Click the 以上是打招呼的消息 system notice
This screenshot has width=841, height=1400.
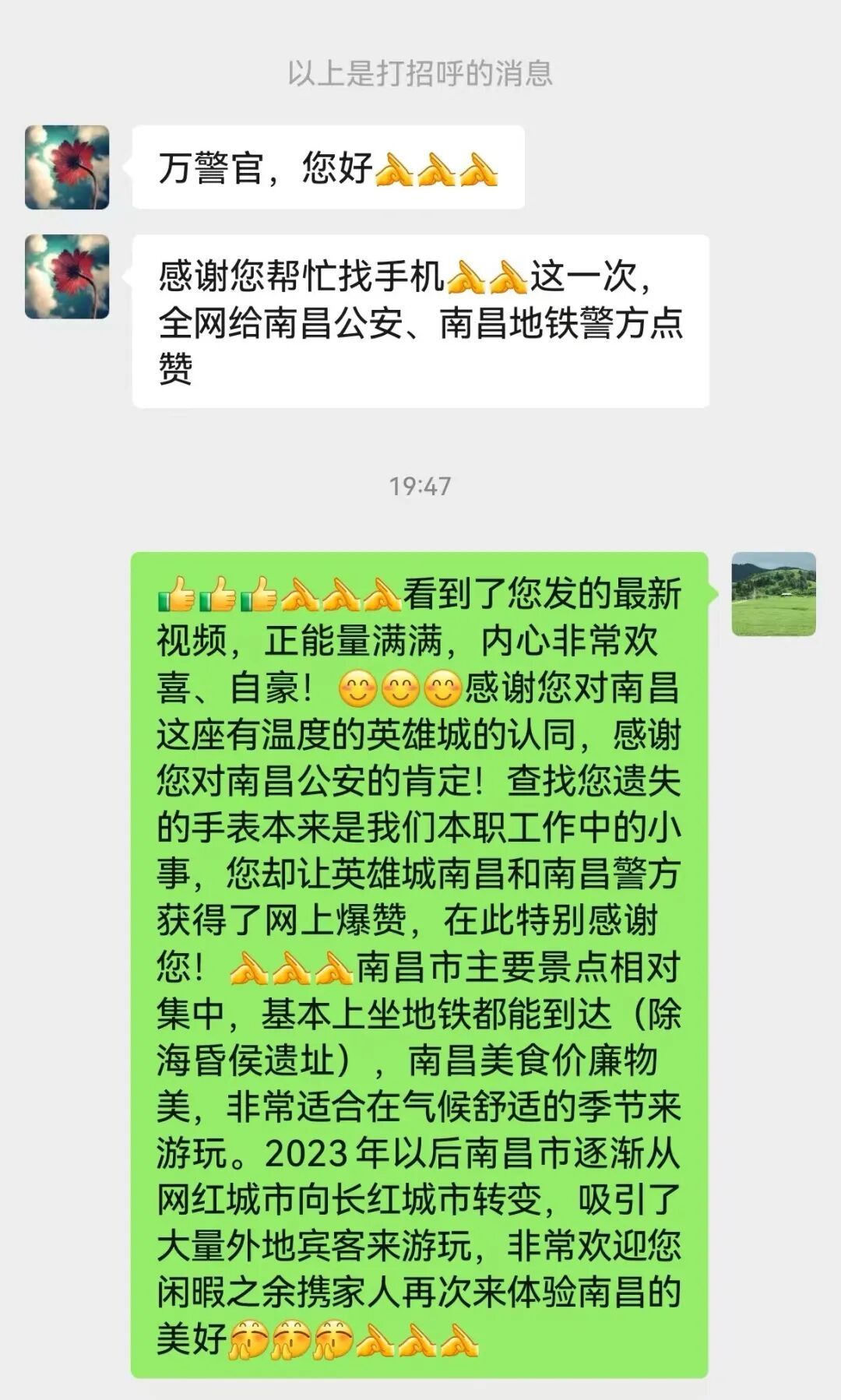(x=420, y=74)
